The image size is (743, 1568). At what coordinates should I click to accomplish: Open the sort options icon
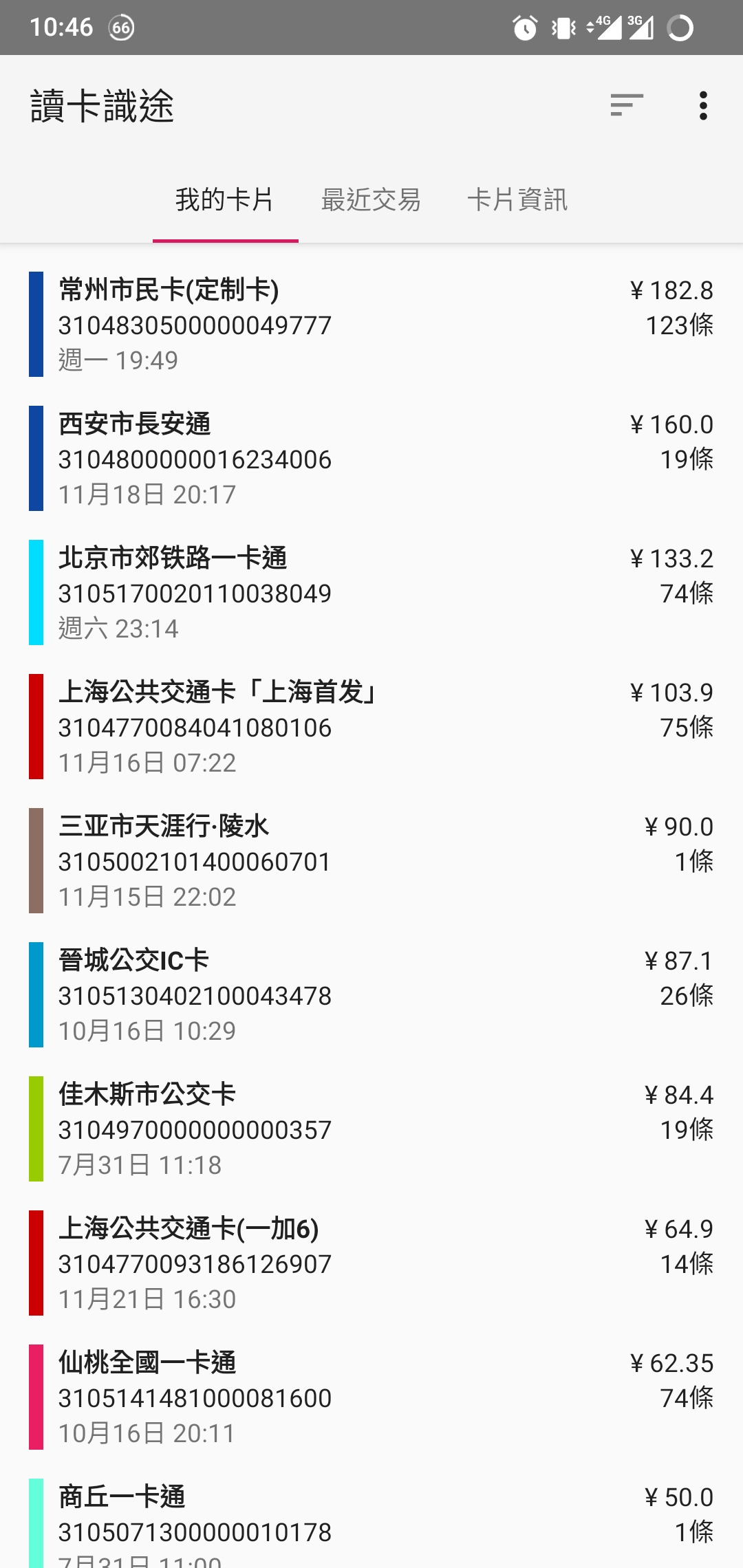pos(626,105)
